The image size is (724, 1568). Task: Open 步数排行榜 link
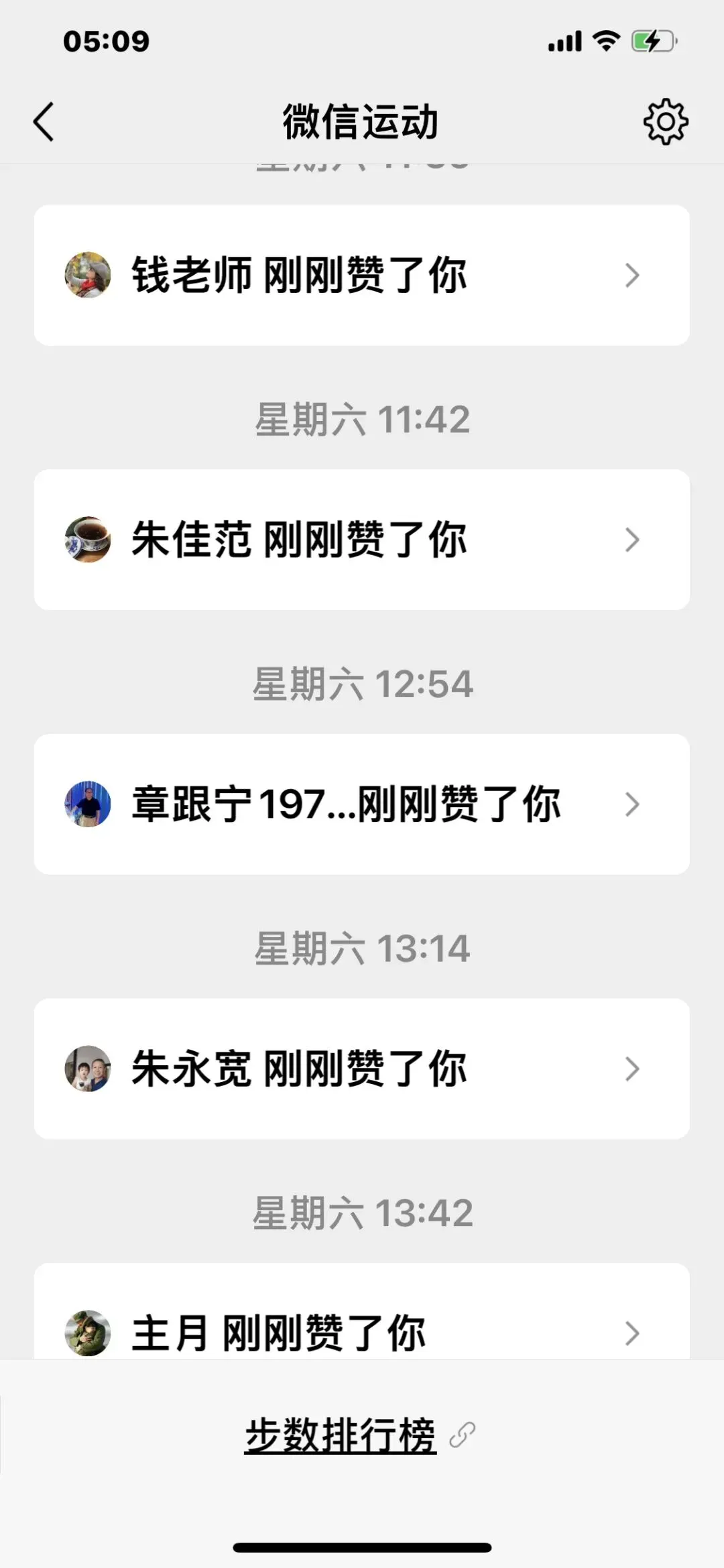point(342,1435)
